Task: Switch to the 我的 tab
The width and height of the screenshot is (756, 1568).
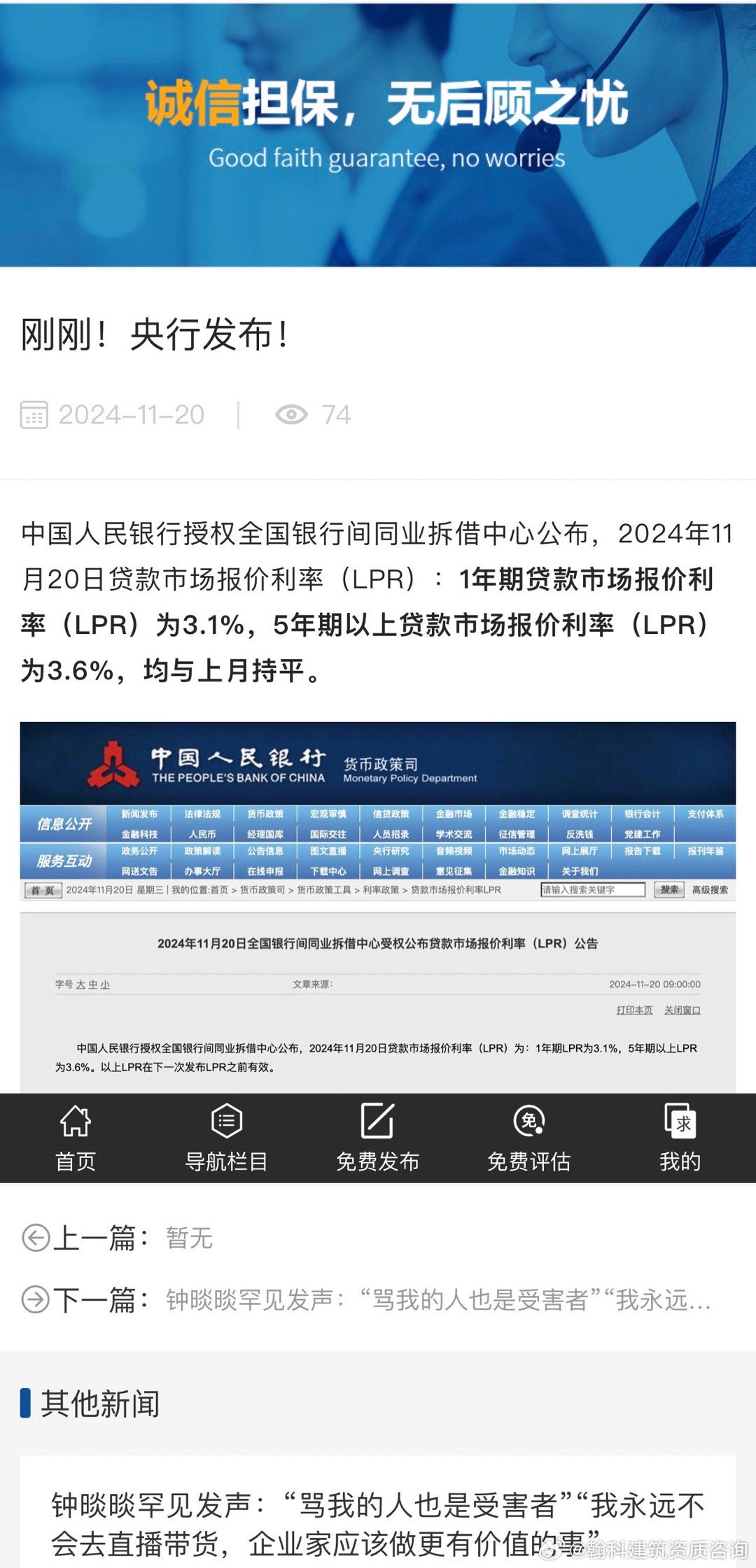Action: (x=680, y=1138)
